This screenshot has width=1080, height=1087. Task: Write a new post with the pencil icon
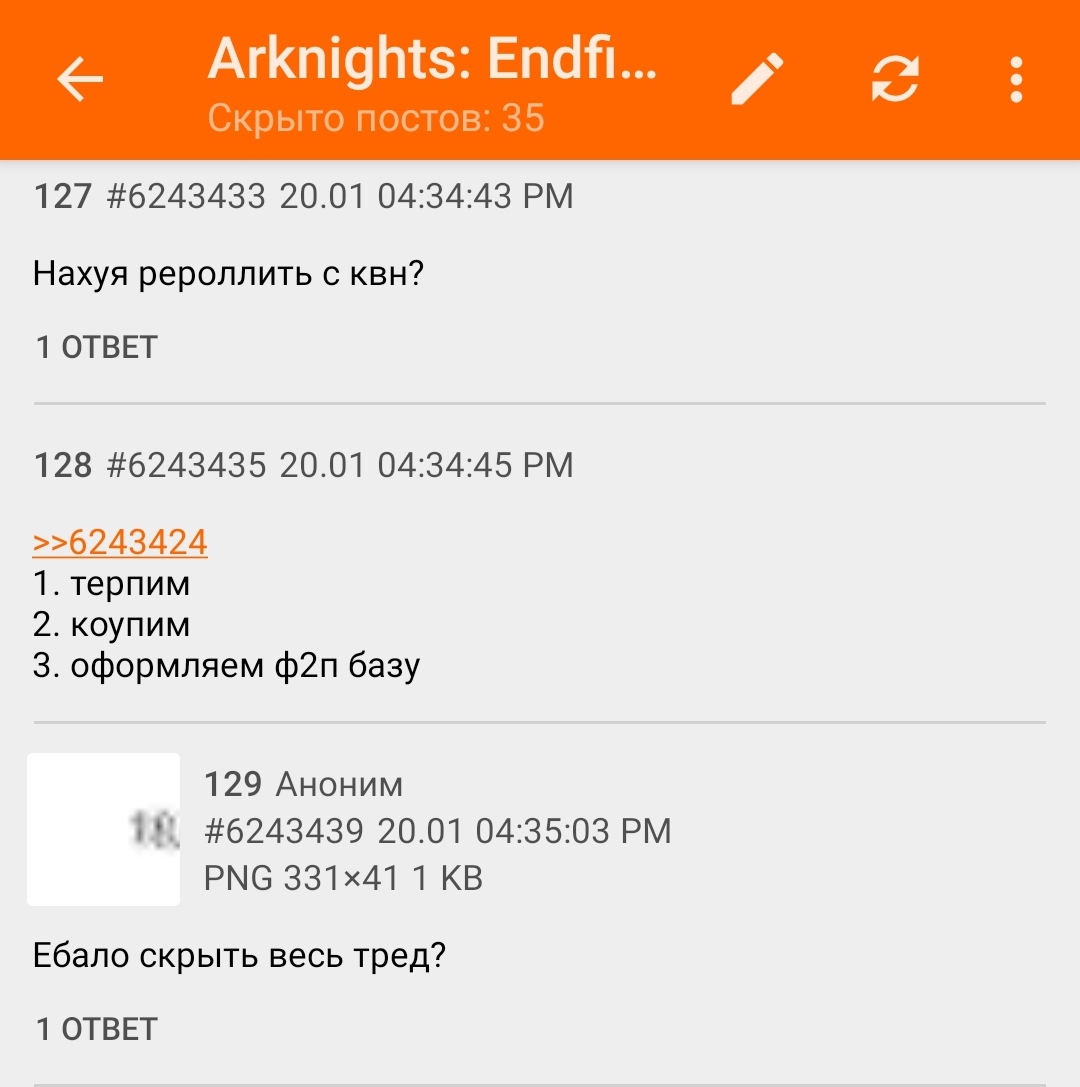tap(757, 80)
